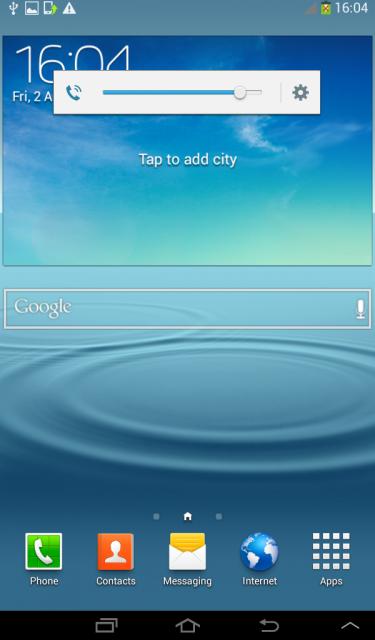Go to the right home screen page dot
The height and width of the screenshot is (640, 375).
click(219, 517)
